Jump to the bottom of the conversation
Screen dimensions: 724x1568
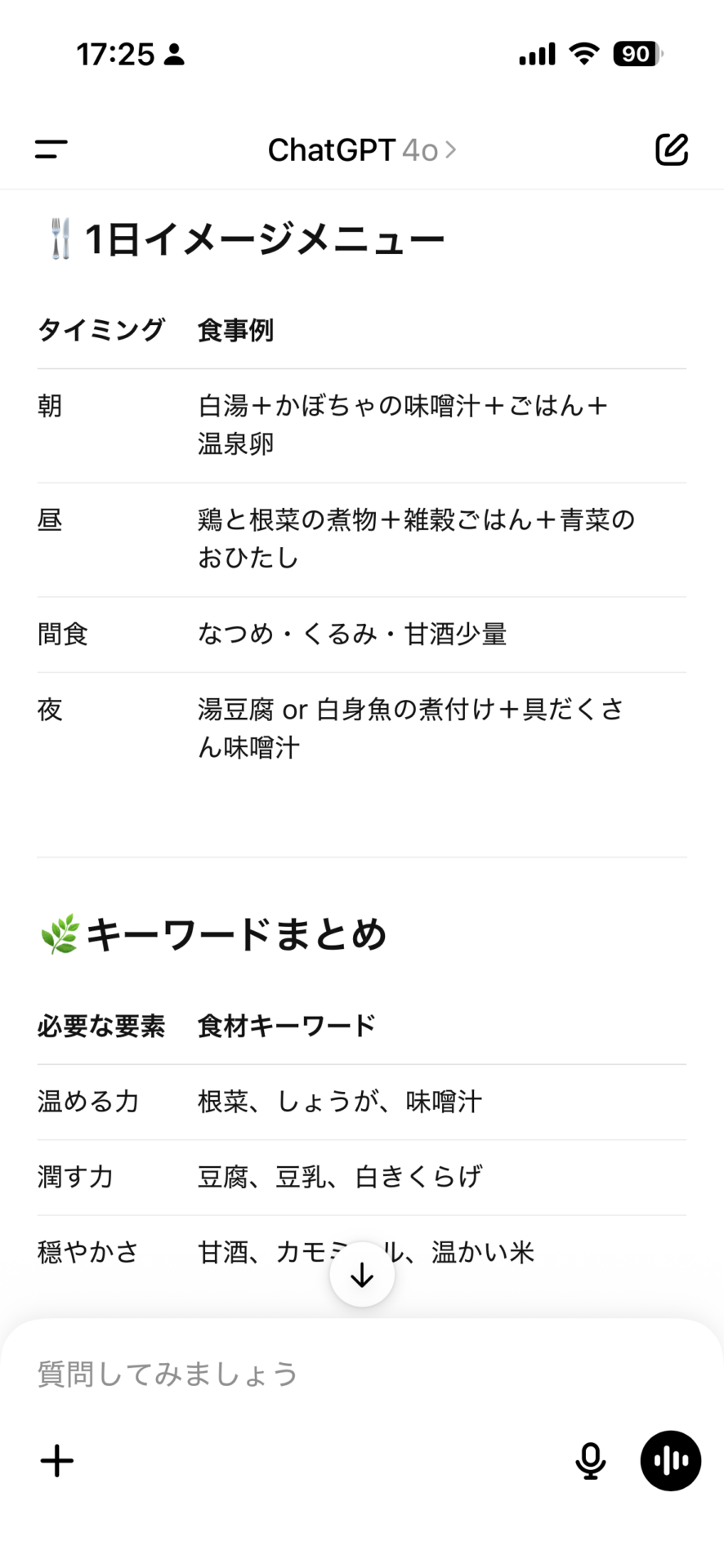(x=362, y=1275)
